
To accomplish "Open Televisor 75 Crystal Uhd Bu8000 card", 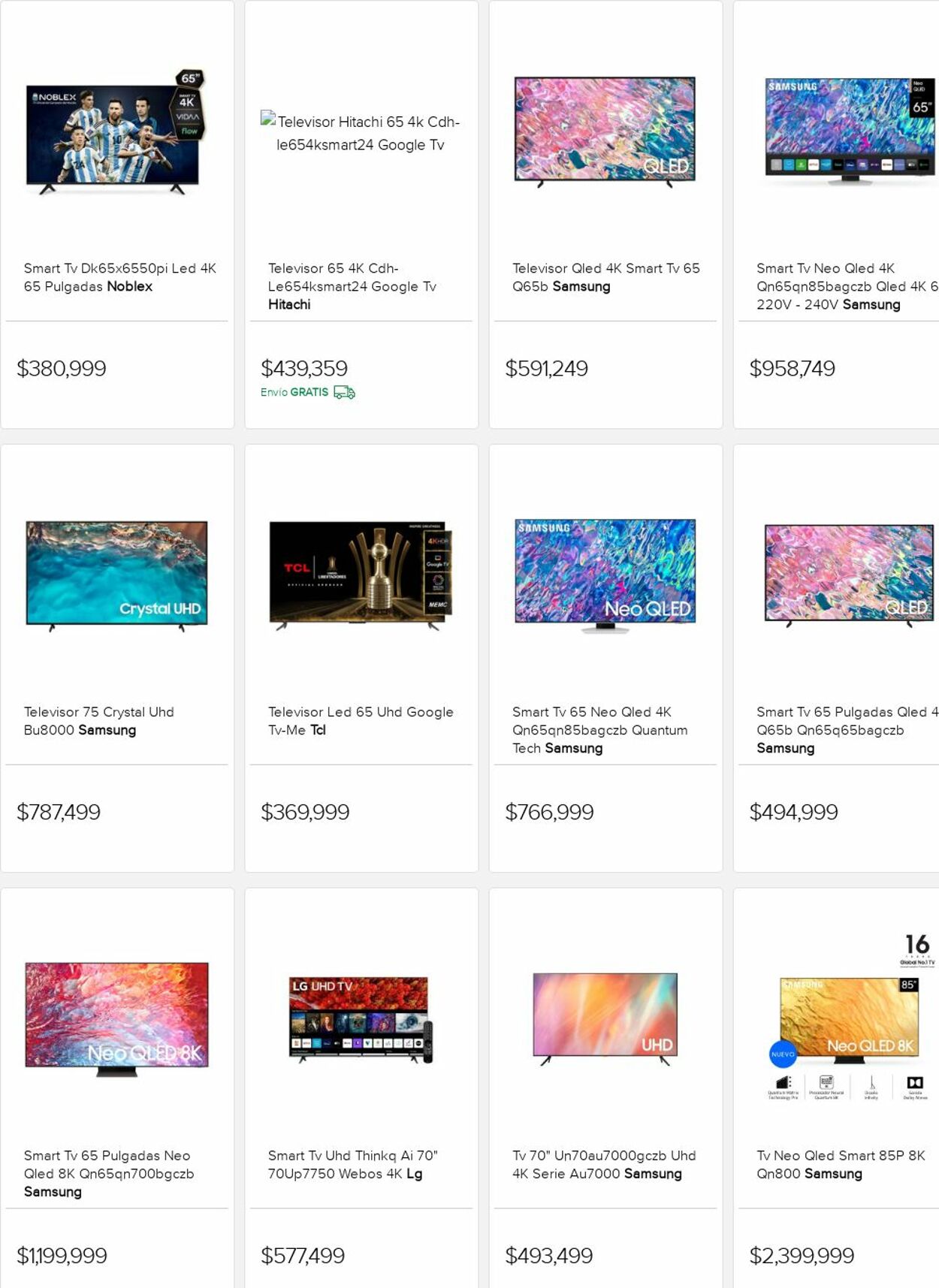I will tap(116, 657).
